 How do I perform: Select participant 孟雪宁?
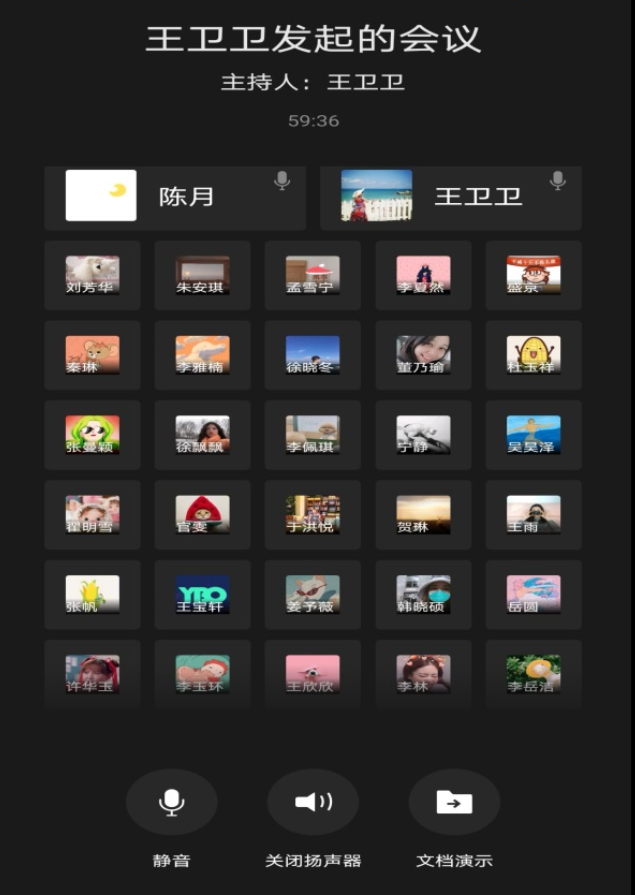[x=312, y=275]
